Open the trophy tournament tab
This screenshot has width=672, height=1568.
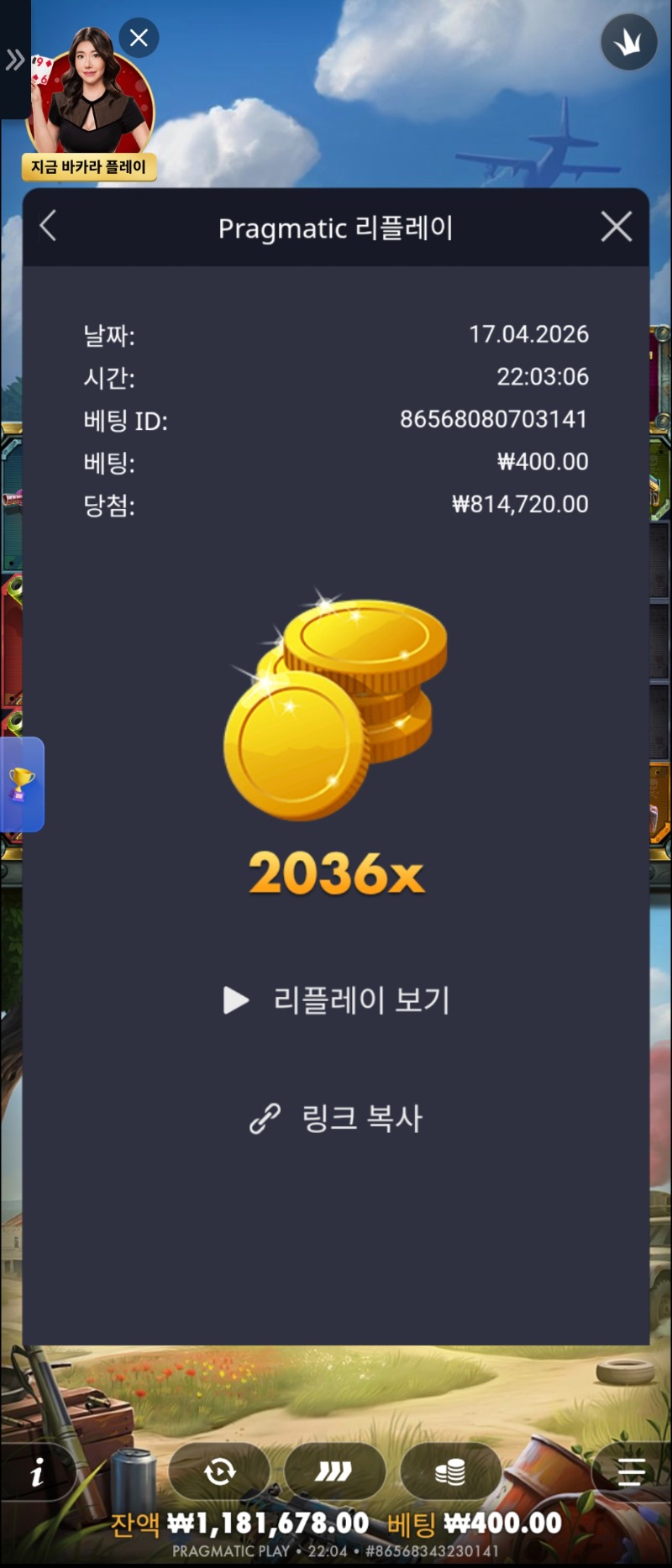click(x=22, y=784)
